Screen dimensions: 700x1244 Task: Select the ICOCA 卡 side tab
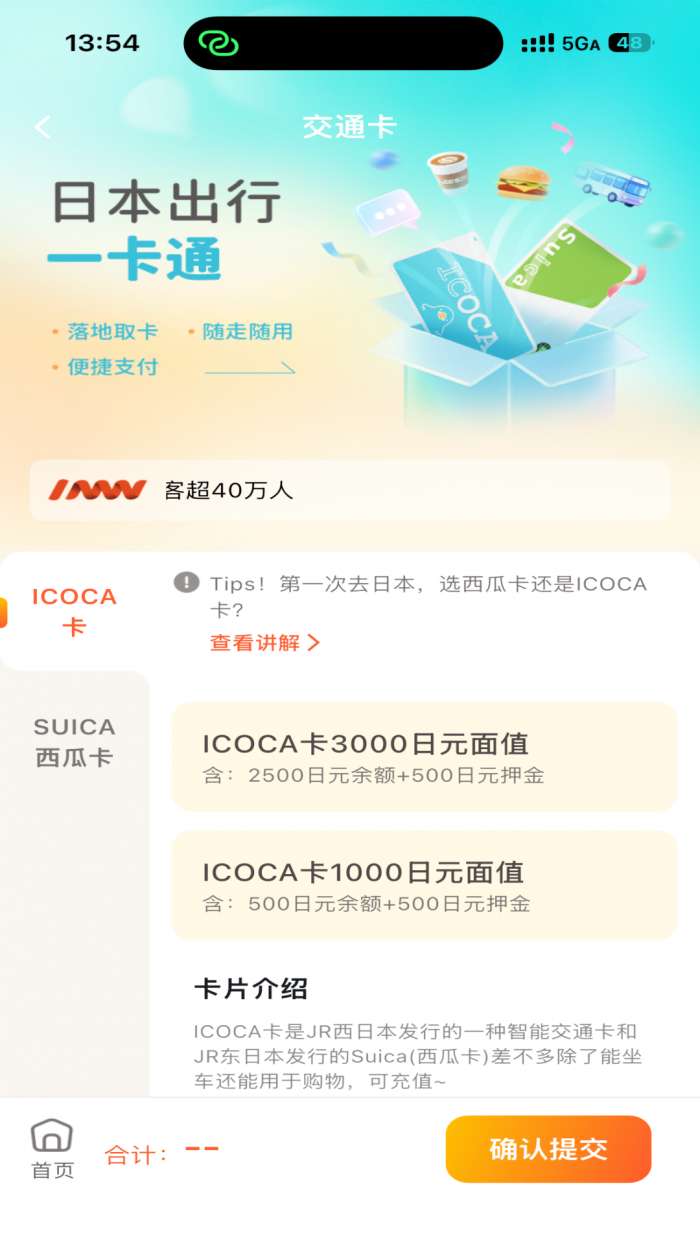[74, 611]
